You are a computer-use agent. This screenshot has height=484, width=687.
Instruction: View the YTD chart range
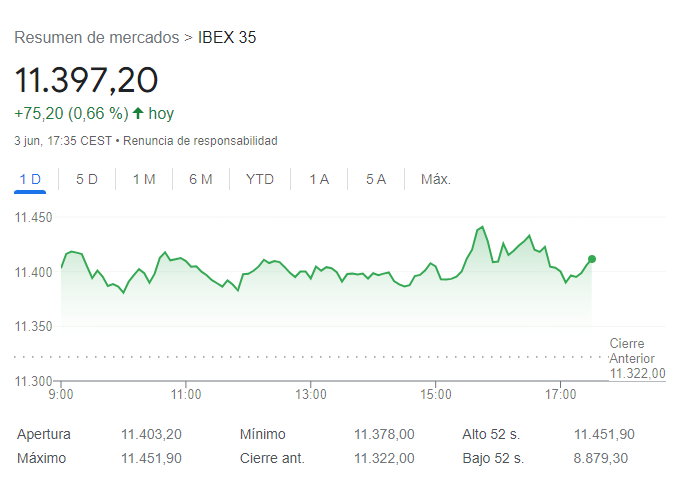click(x=260, y=179)
